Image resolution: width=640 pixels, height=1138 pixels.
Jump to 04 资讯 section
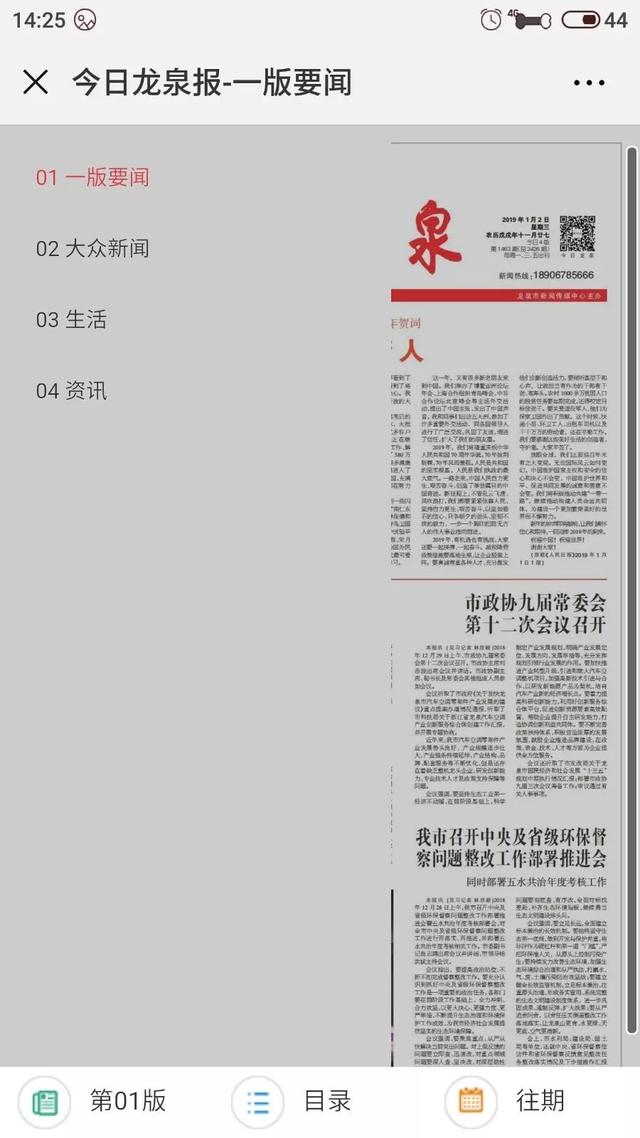[x=71, y=391]
